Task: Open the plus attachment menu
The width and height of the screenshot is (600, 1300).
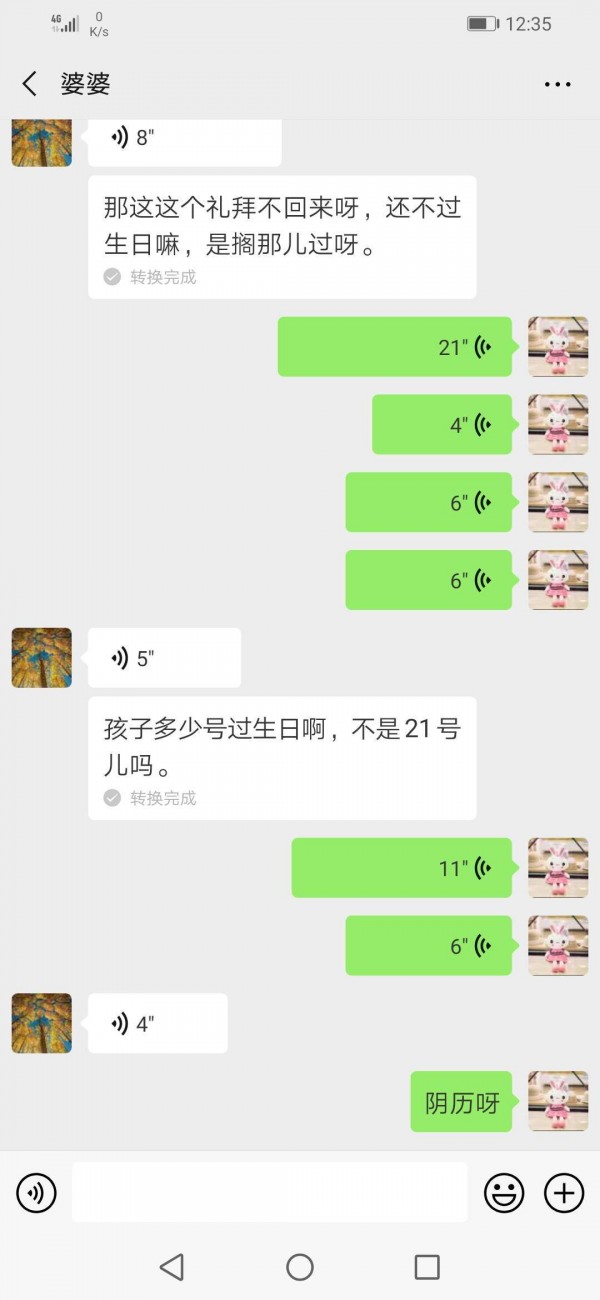Action: tap(564, 1192)
